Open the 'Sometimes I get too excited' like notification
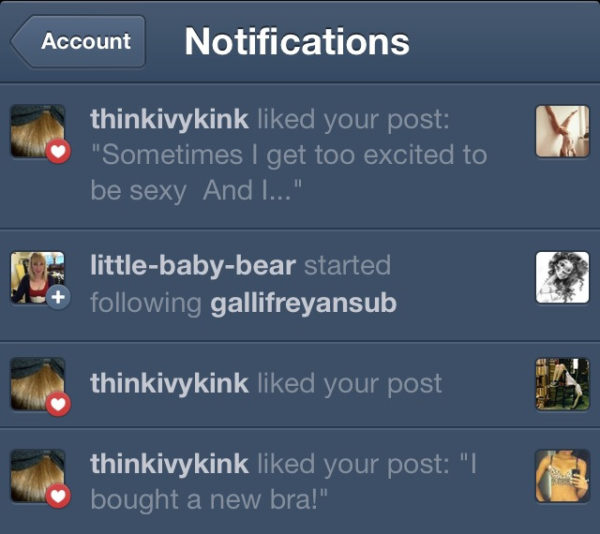The height and width of the screenshot is (534, 600). pos(290,155)
